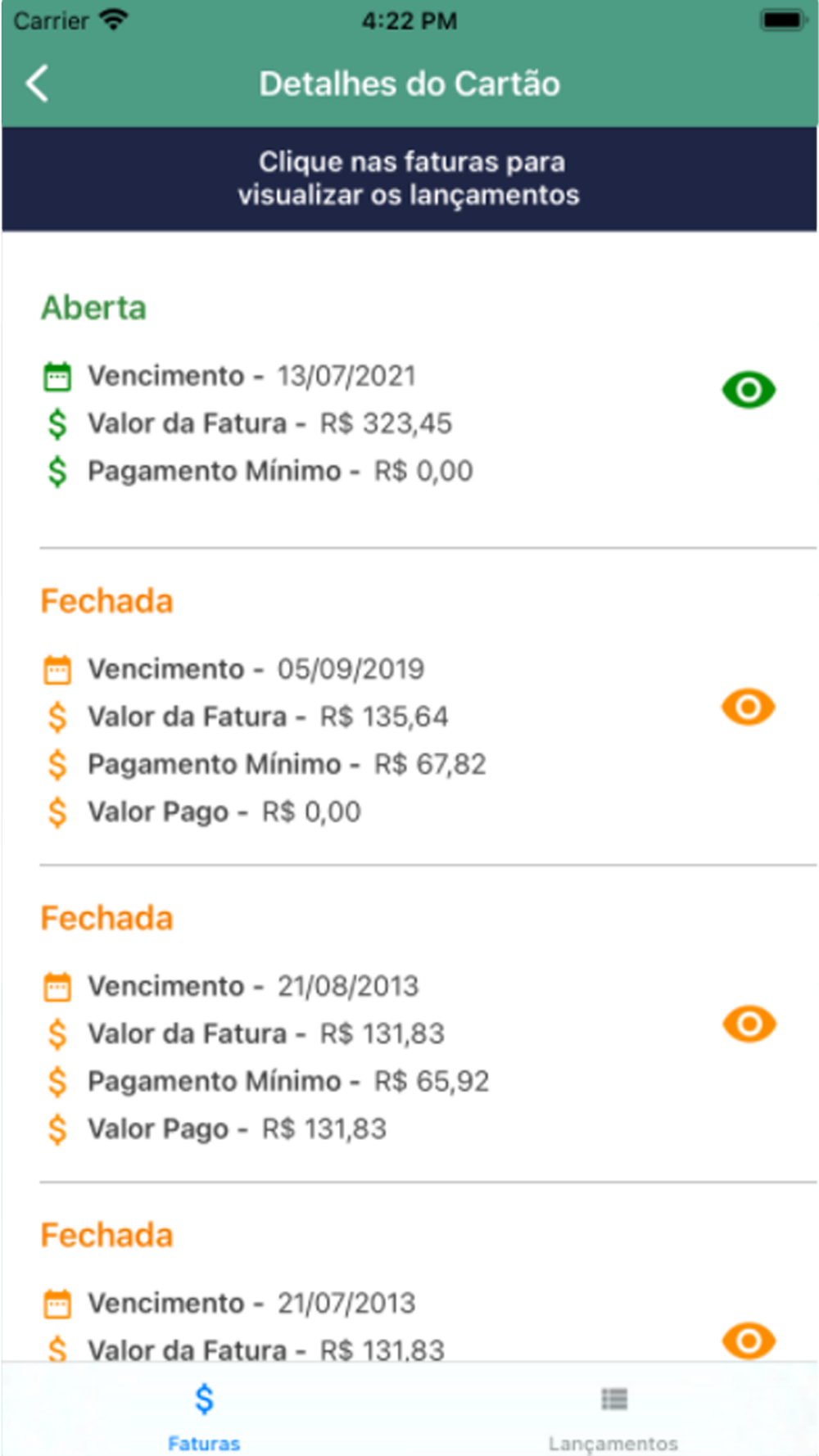The image size is (819, 1456).
Task: Tap the green eye icon of Aberta invoice
Action: tap(749, 390)
